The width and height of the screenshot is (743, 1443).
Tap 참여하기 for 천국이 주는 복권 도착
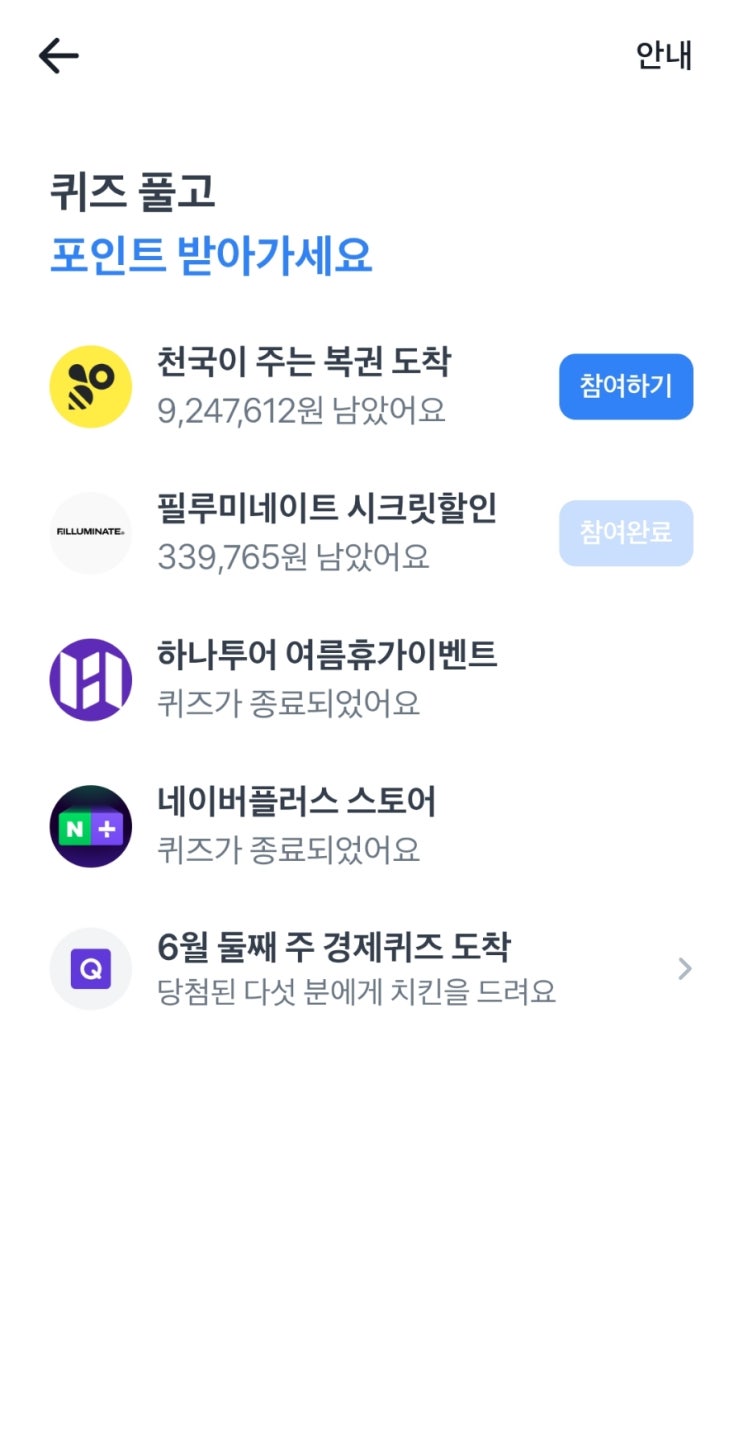(x=626, y=386)
